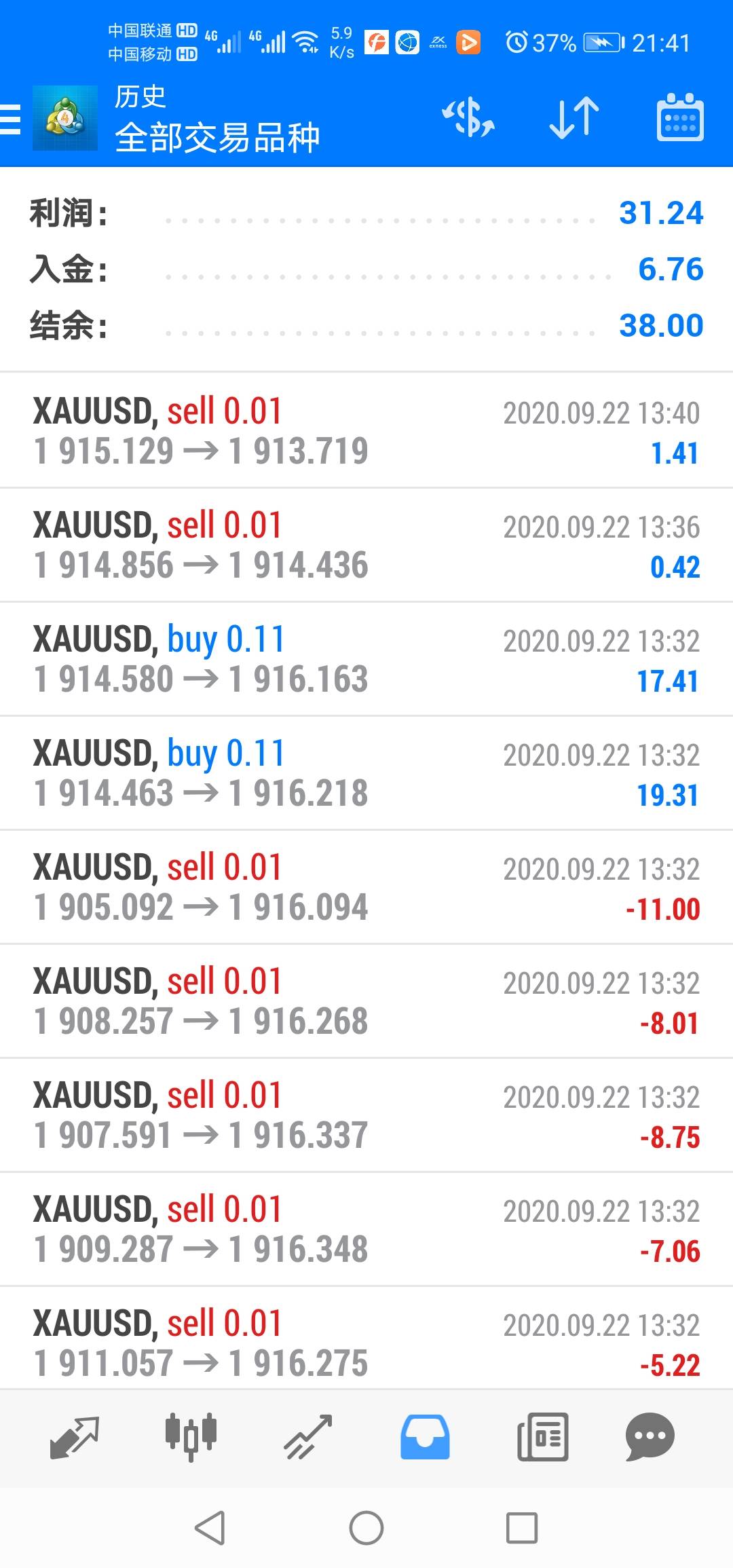Screen dimensions: 733x1568
Task: Open the chat messages tab
Action: [x=650, y=1437]
